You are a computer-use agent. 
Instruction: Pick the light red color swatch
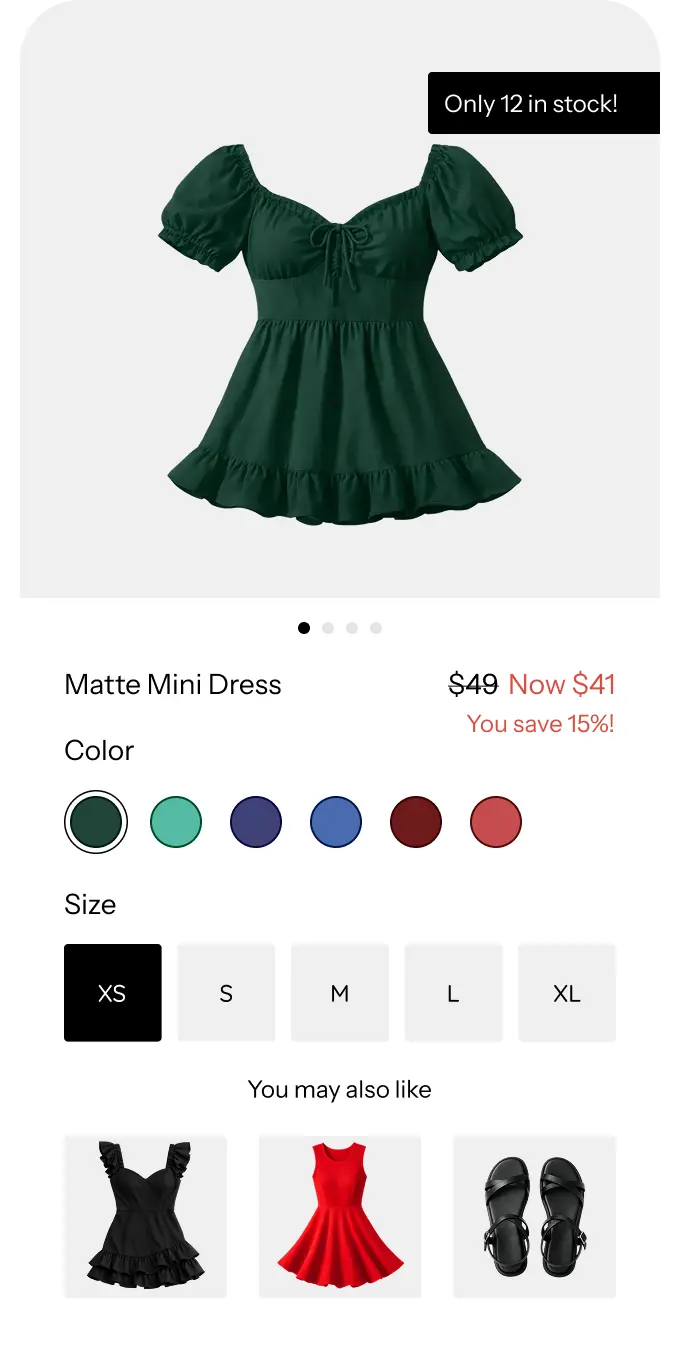(x=496, y=822)
